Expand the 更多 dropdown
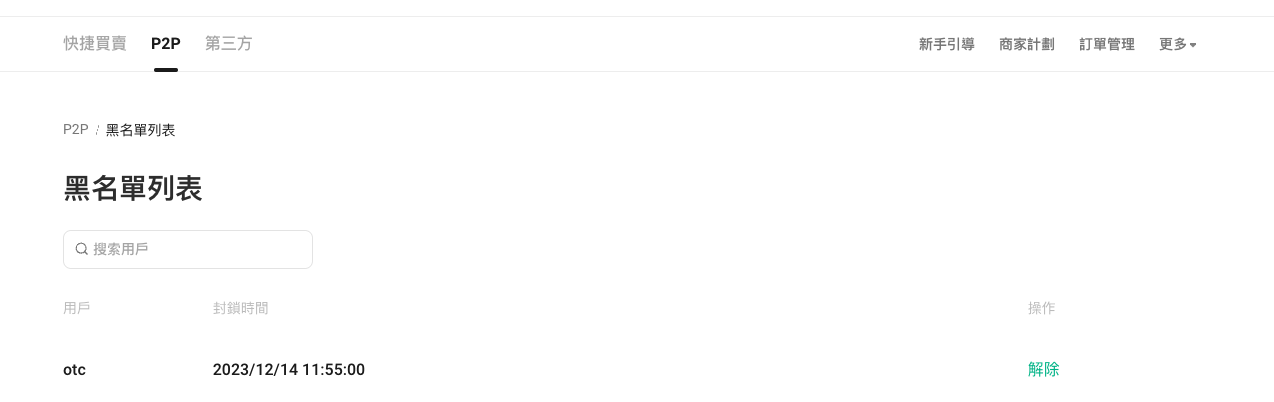The height and width of the screenshot is (402, 1274). pos(1177,45)
